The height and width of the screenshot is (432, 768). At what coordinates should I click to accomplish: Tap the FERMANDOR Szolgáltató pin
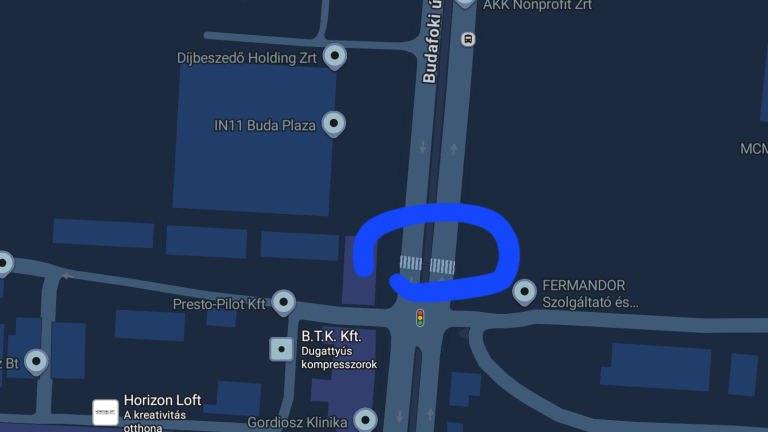coord(524,292)
